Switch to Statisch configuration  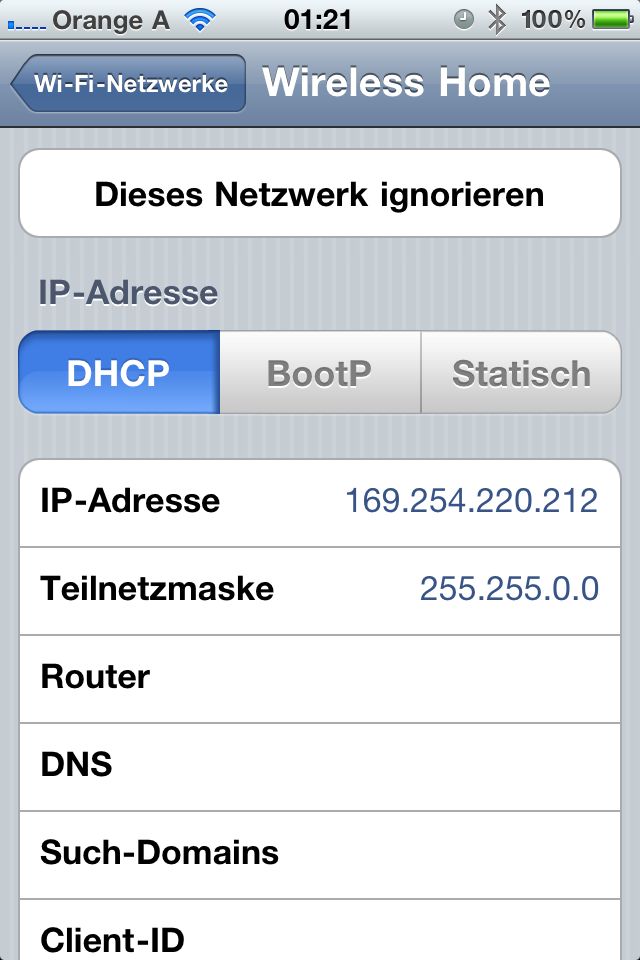pyautogui.click(x=520, y=373)
